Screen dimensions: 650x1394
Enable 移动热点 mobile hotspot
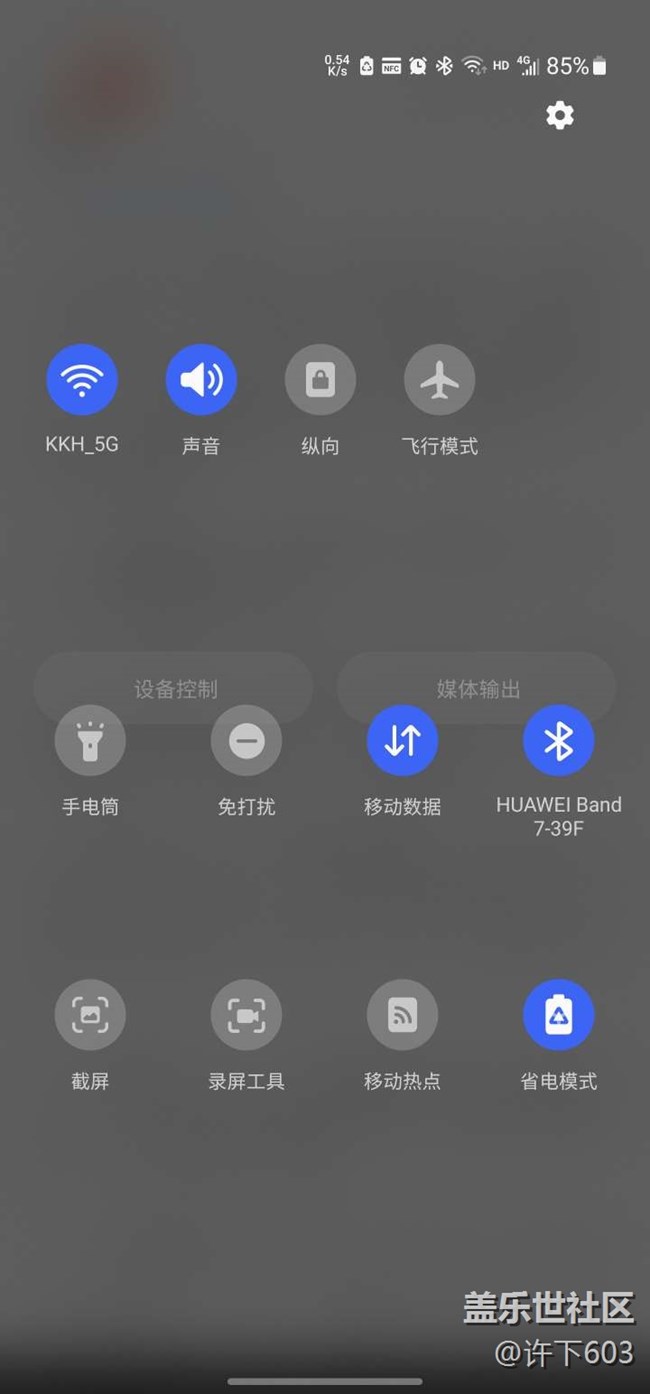tap(402, 1015)
